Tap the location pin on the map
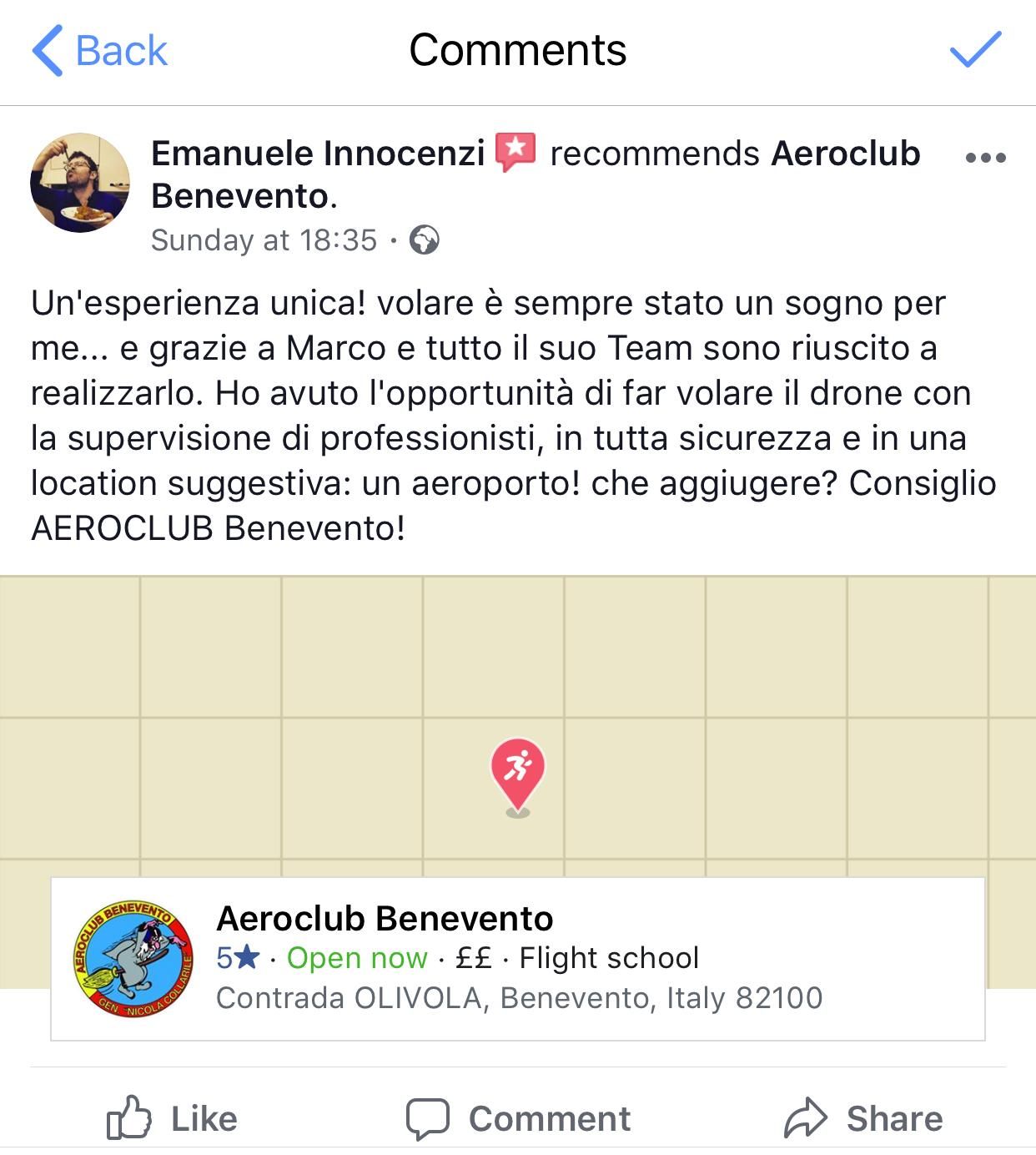 coord(518,772)
